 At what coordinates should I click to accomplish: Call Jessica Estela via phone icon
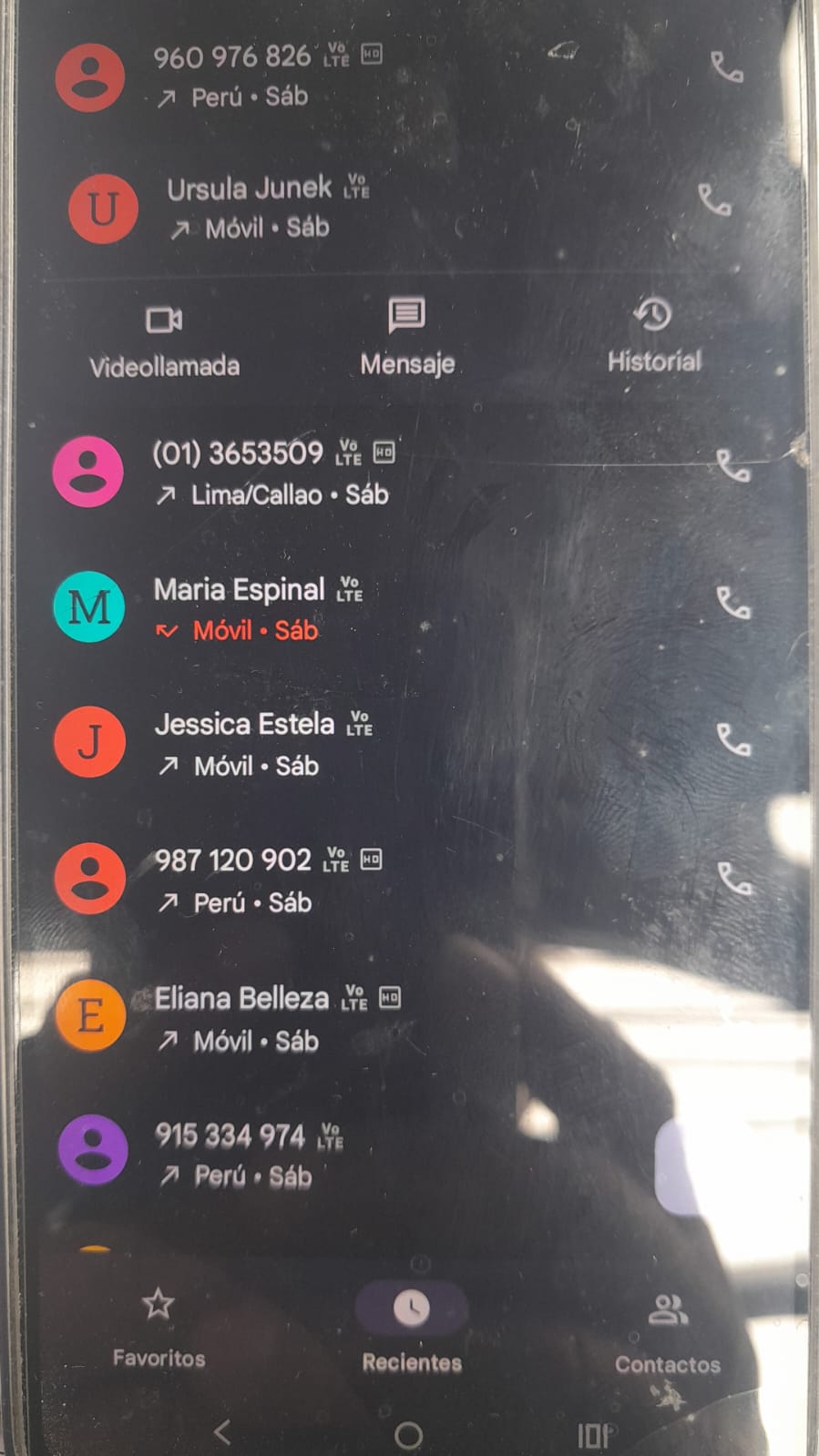click(733, 740)
